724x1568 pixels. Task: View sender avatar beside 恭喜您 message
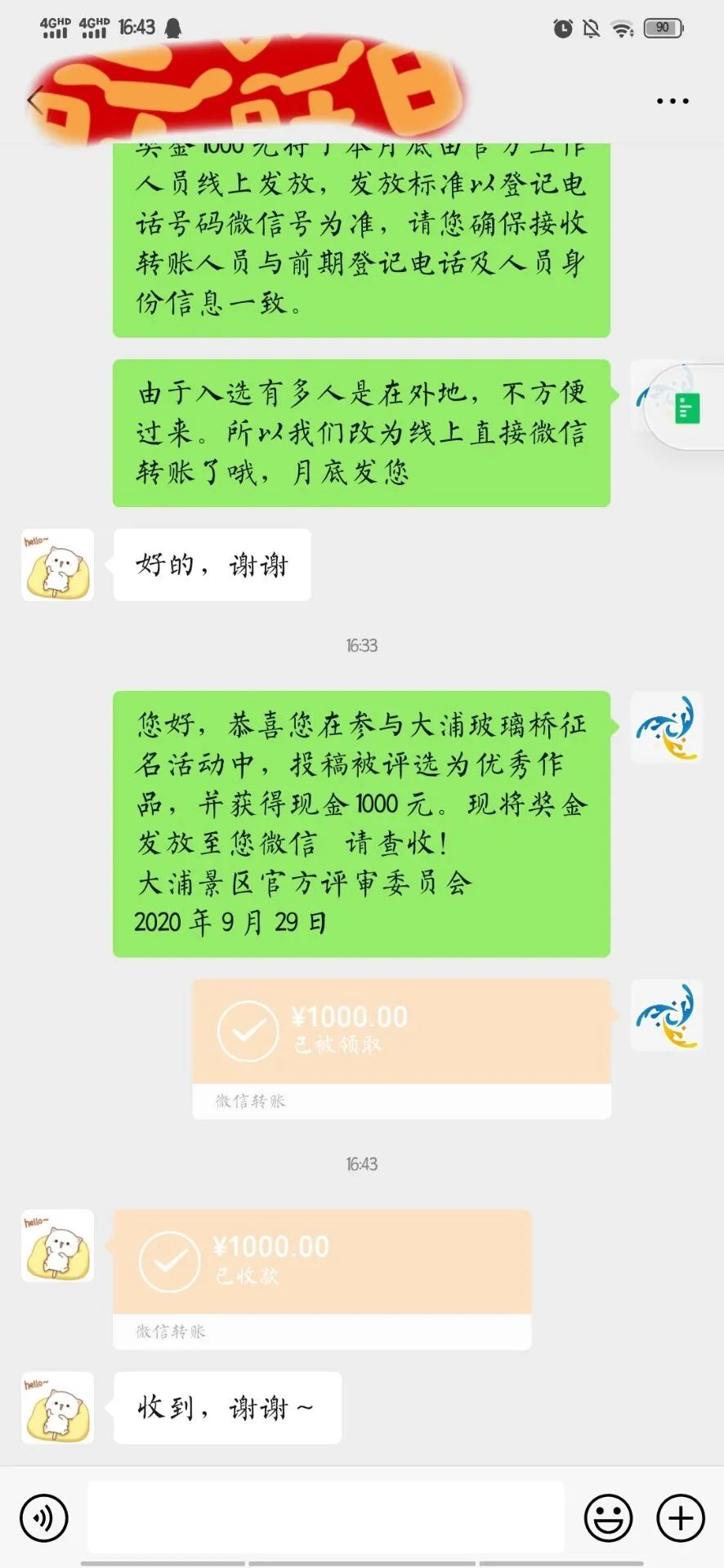[x=666, y=728]
